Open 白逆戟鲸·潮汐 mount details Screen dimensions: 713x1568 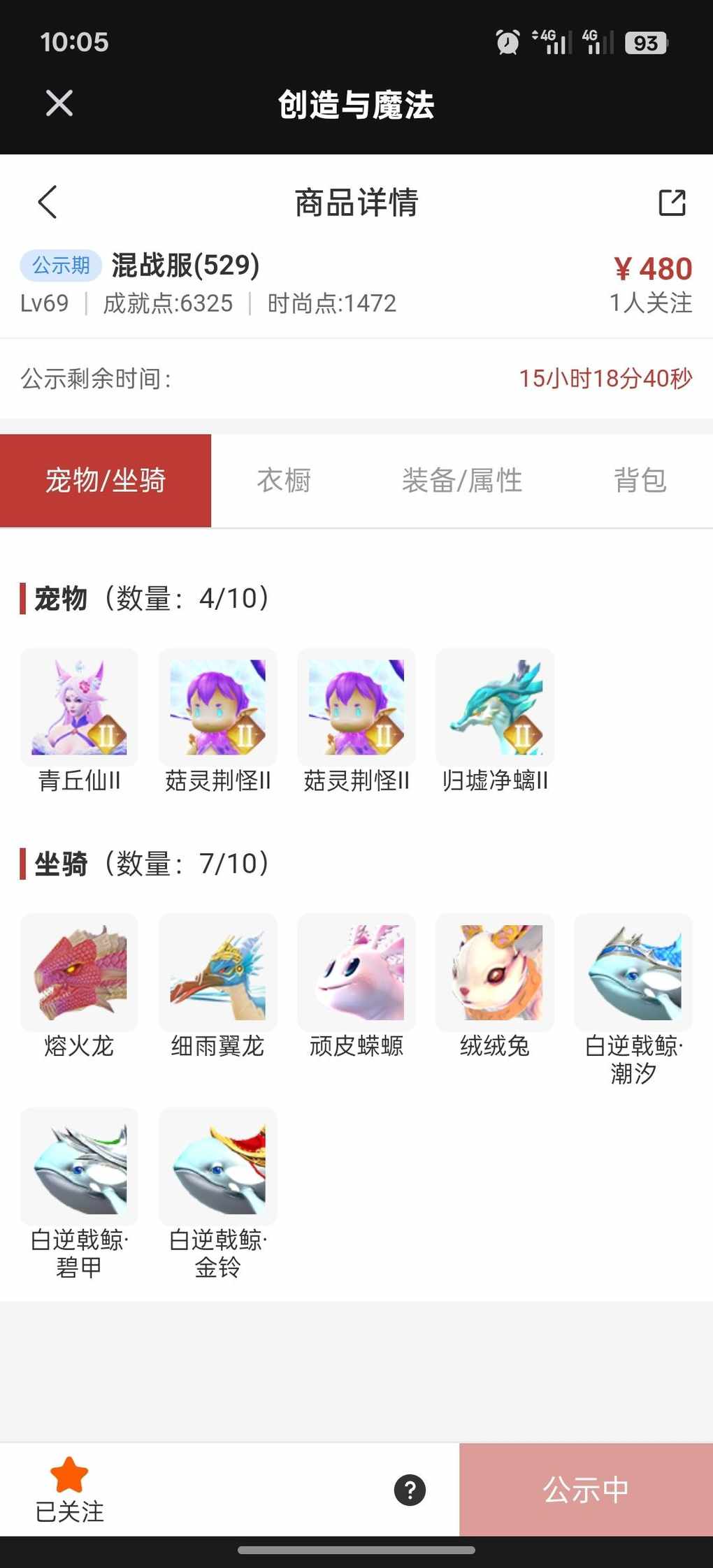click(633, 973)
